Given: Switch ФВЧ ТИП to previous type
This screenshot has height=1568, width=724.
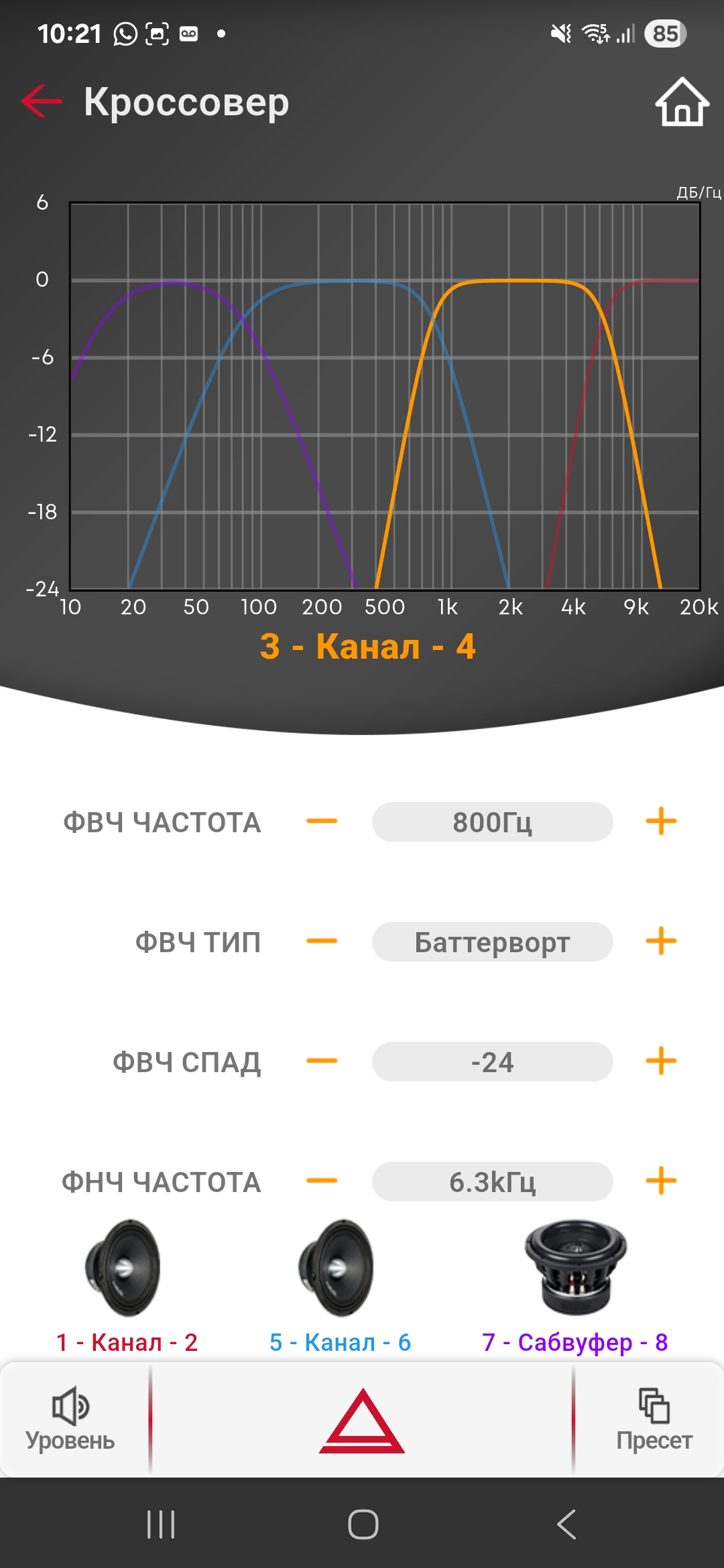Looking at the screenshot, I should pos(322,941).
